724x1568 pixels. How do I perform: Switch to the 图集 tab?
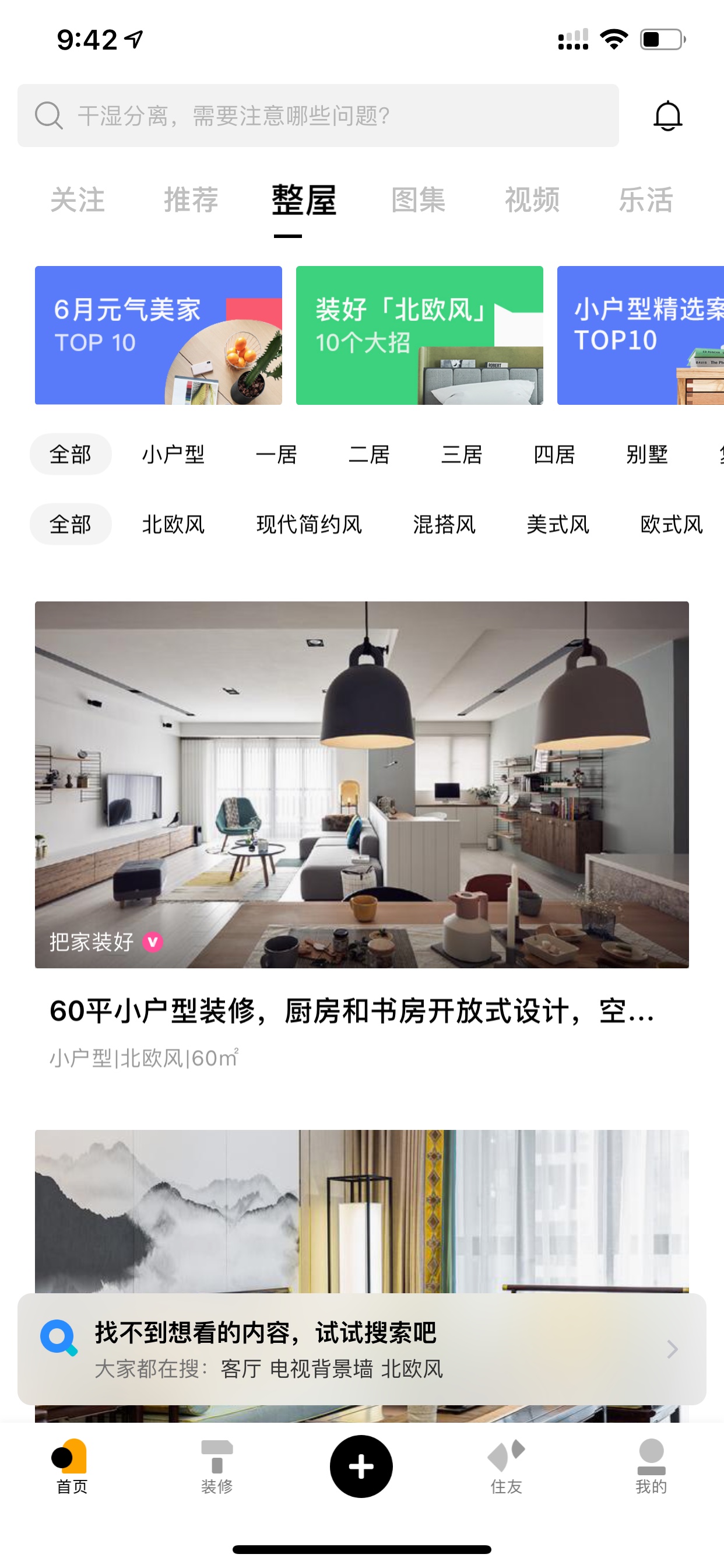[418, 200]
